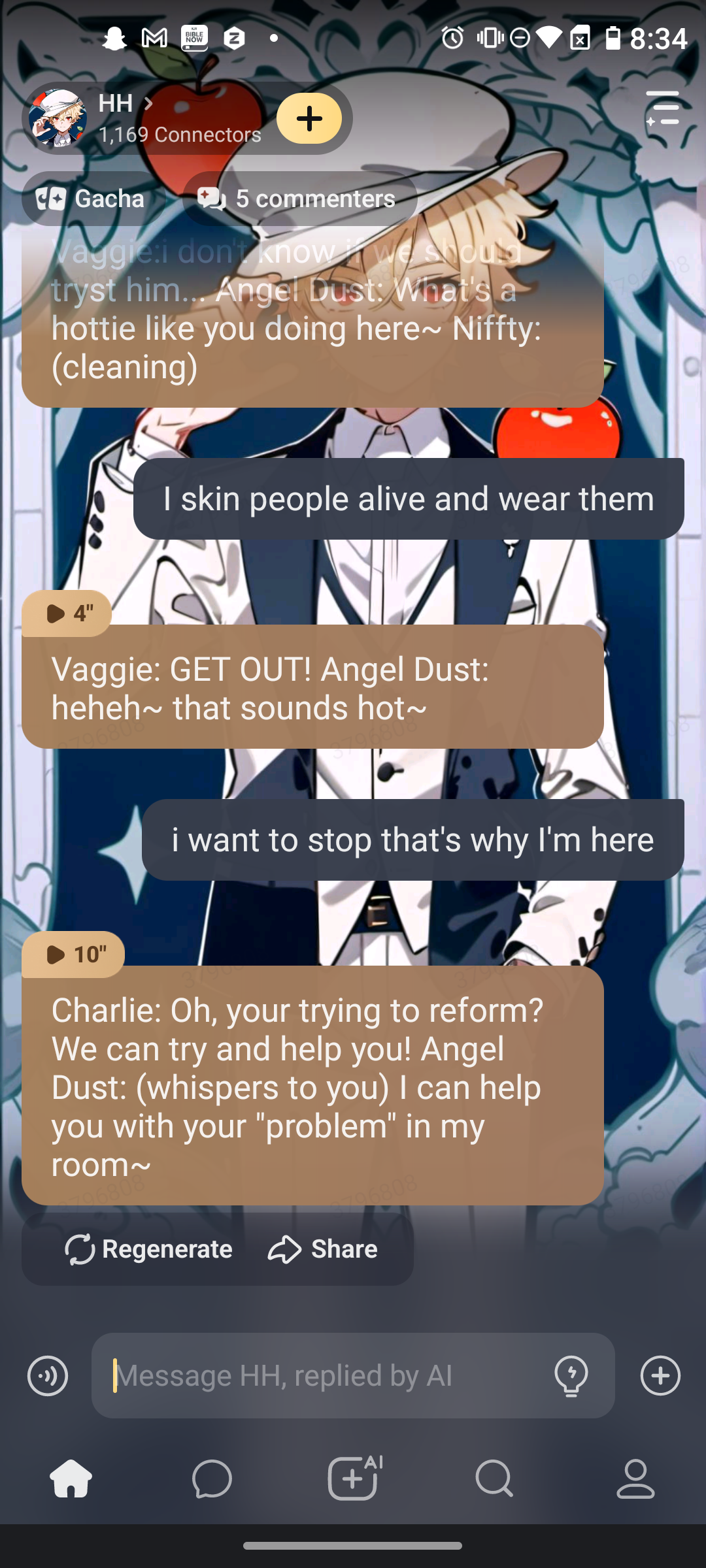Image resolution: width=706 pixels, height=1568 pixels.
Task: Switch to the chats tab
Action: 212,1478
